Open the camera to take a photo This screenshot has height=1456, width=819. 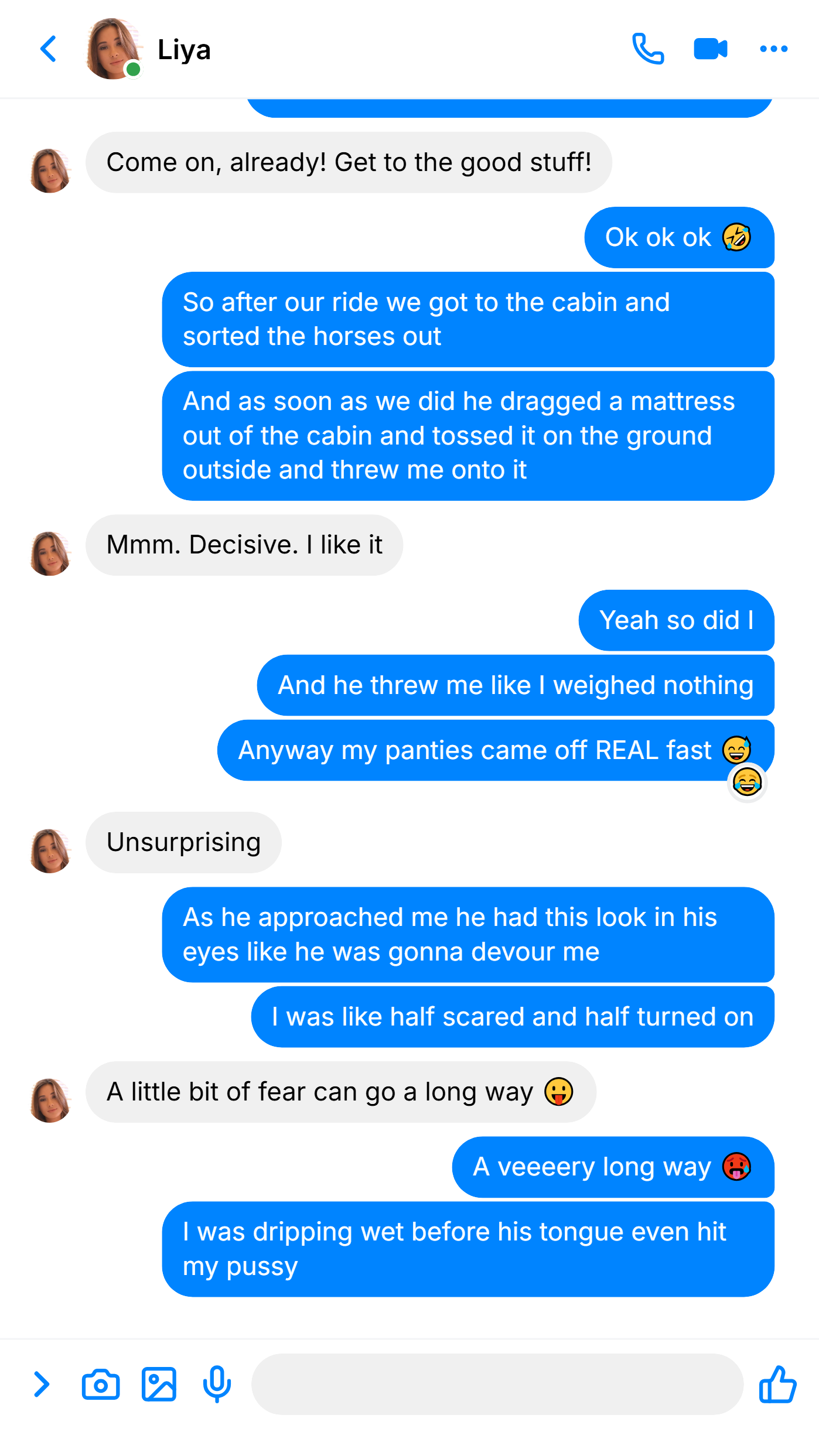(x=101, y=1385)
